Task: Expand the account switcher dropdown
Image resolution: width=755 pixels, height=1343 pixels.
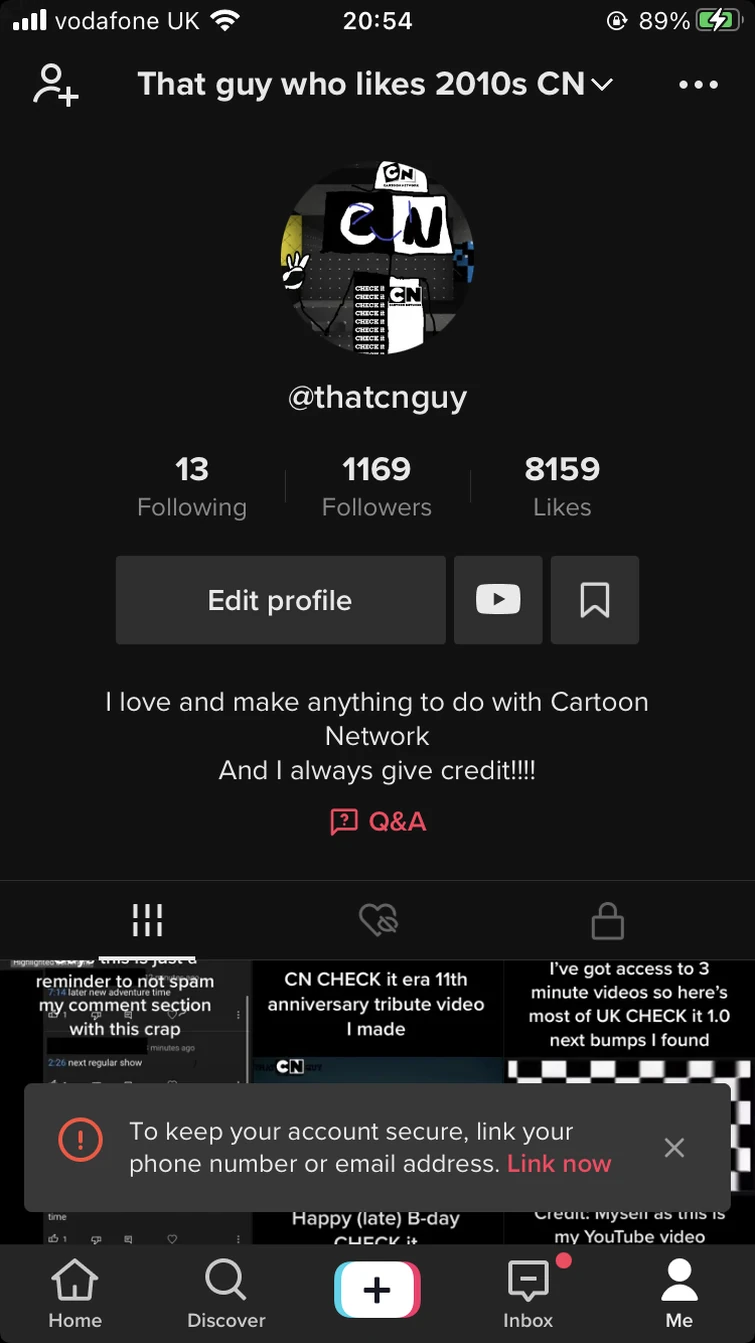Action: (601, 85)
